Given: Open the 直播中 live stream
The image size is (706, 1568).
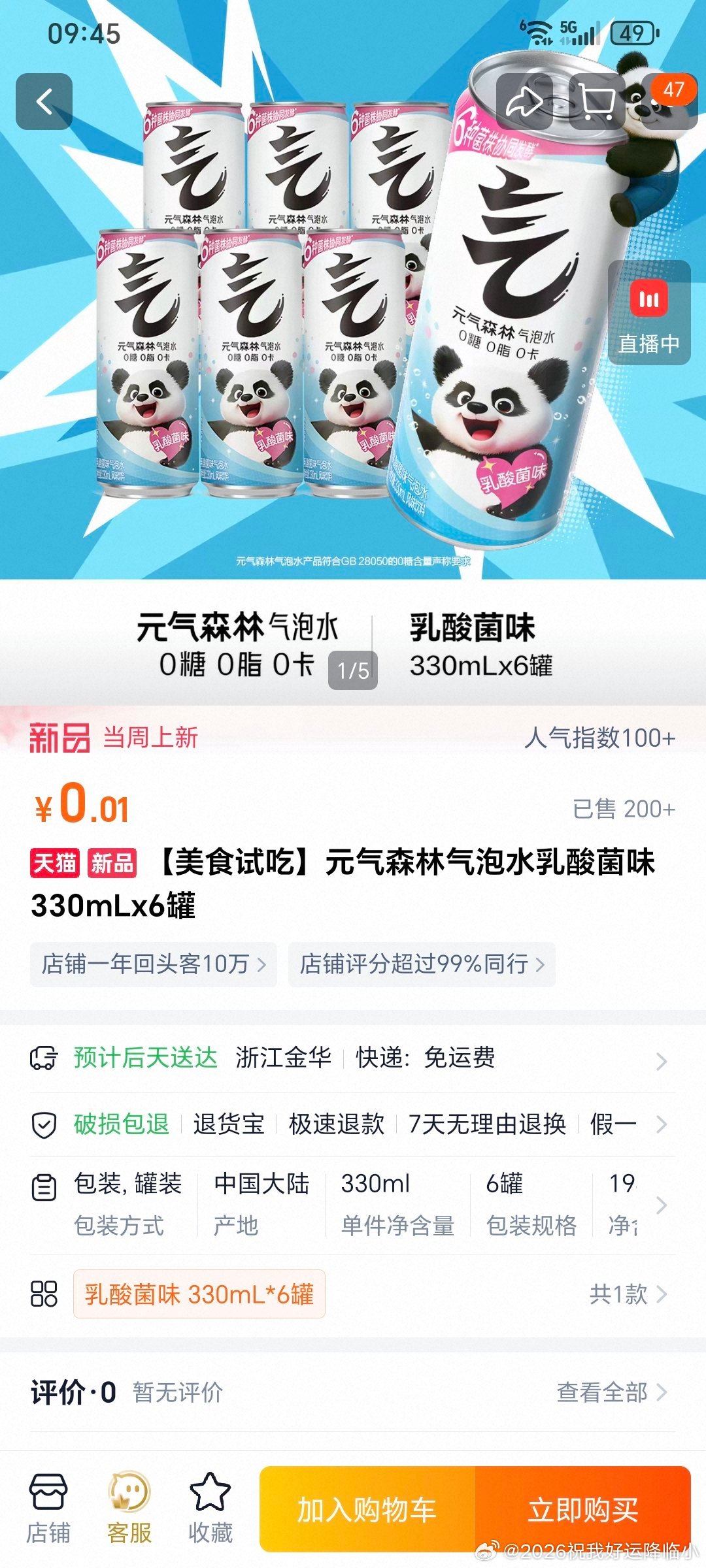Looking at the screenshot, I should point(648,312).
